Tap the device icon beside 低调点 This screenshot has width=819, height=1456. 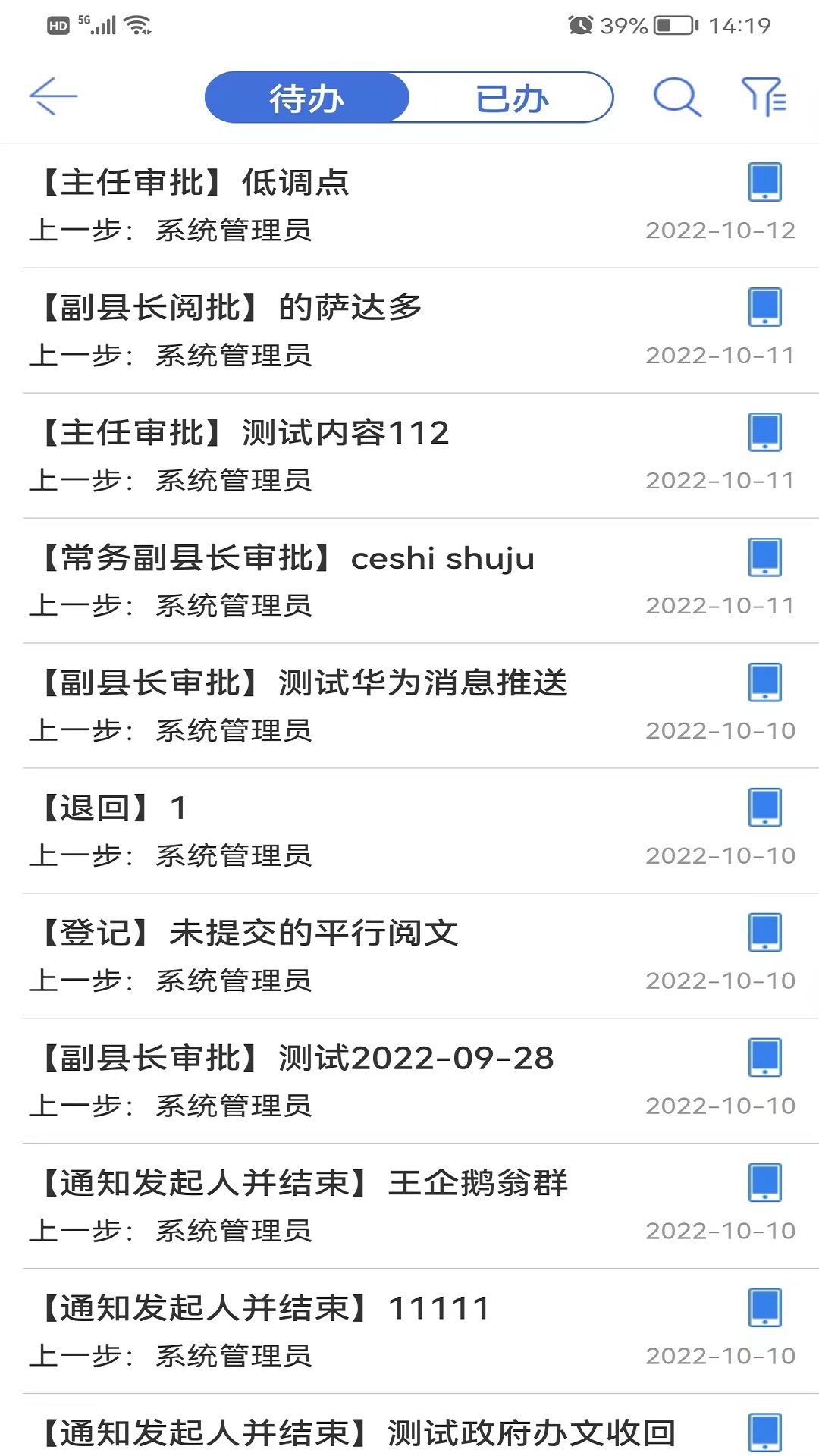(764, 182)
